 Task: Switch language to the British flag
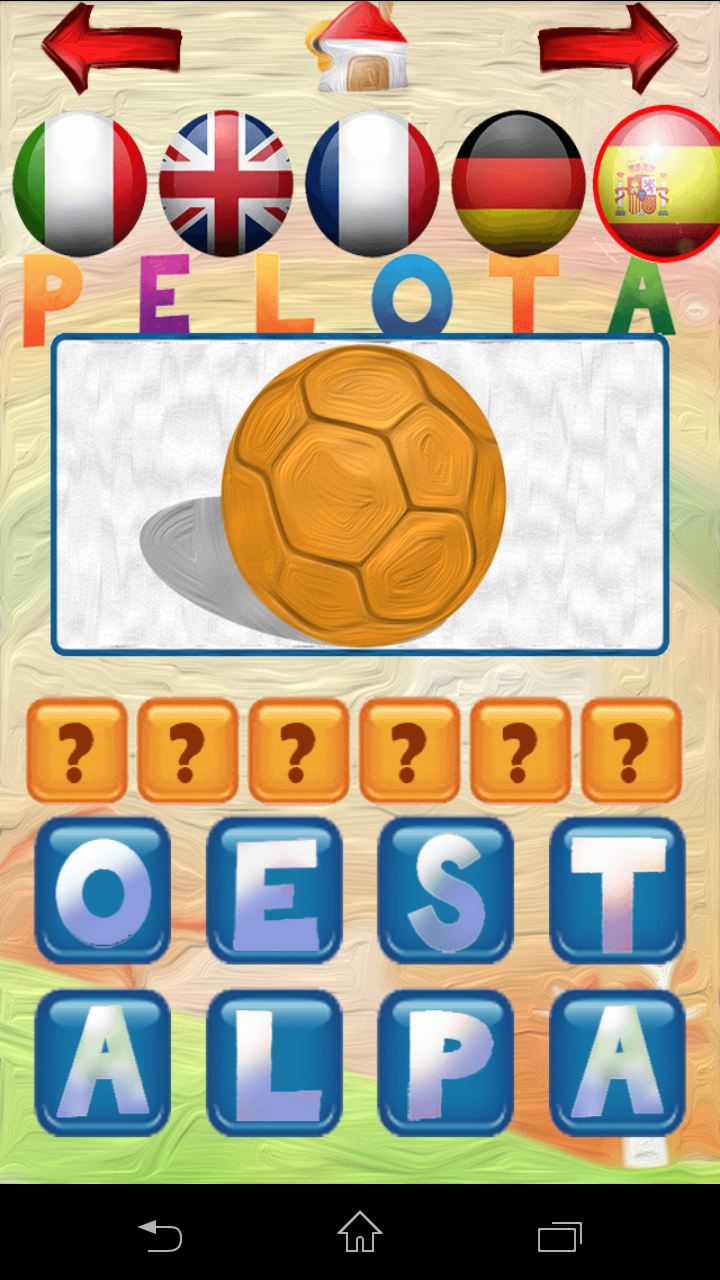pyautogui.click(x=226, y=184)
